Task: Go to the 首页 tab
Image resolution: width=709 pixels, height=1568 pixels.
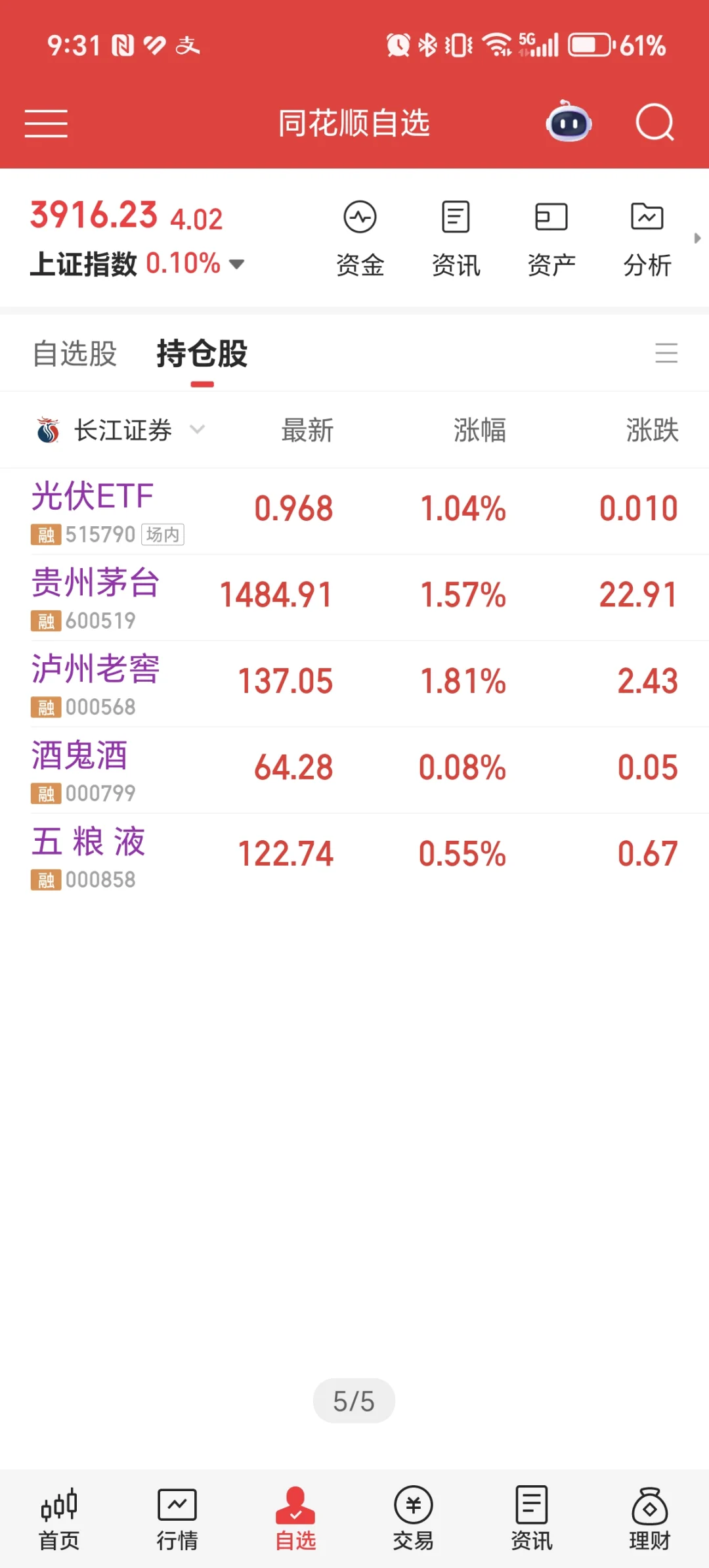Action: coord(59,1519)
